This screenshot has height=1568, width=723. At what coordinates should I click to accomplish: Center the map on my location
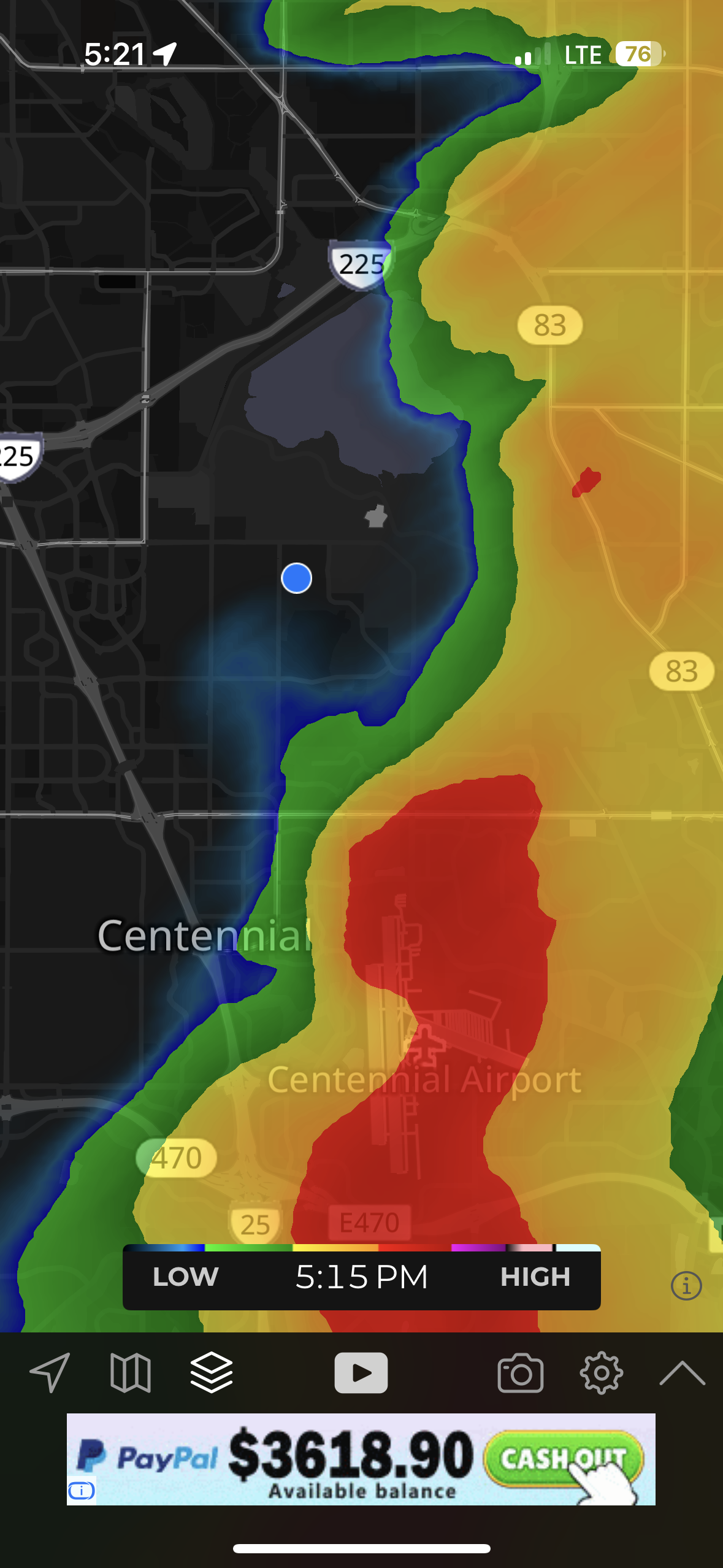tap(50, 1372)
